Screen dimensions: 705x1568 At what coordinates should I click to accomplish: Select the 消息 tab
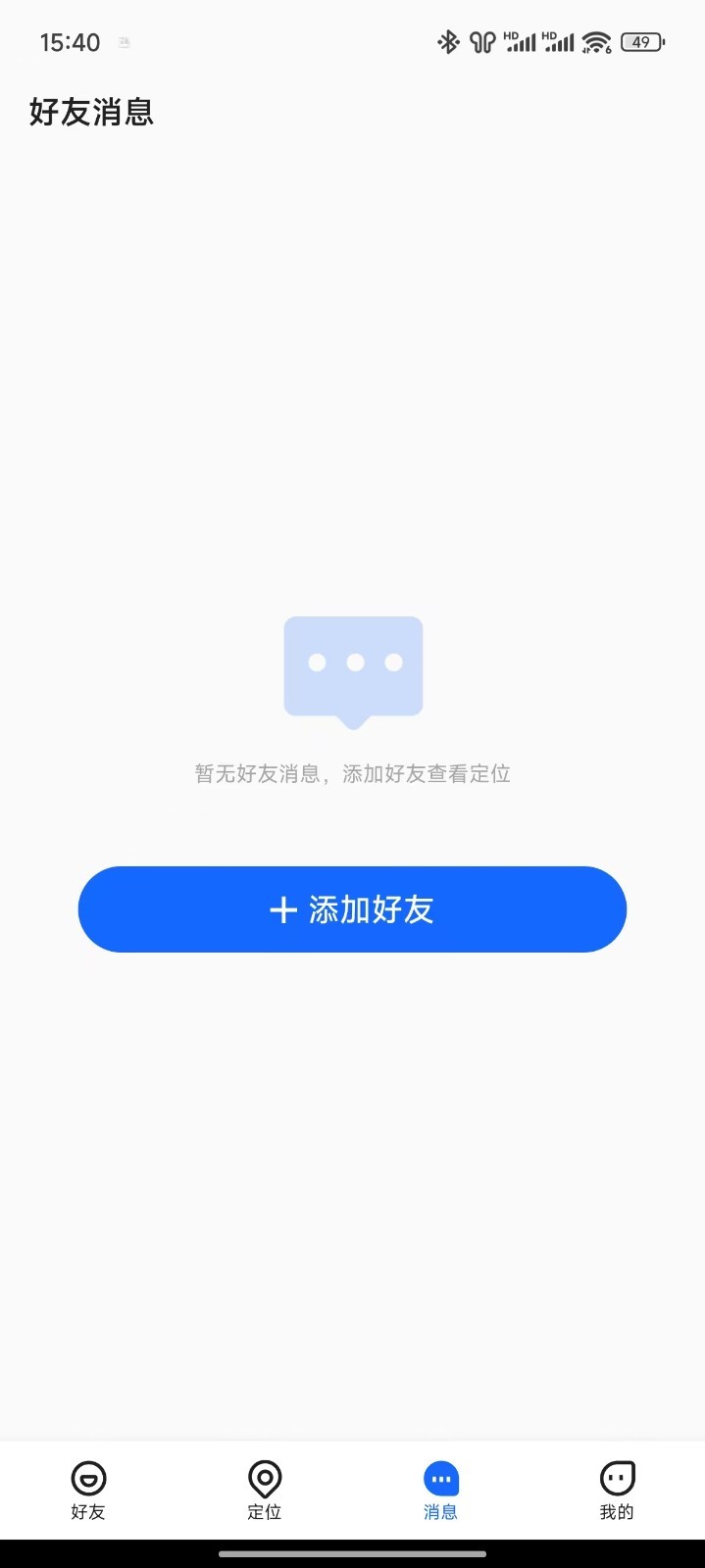coord(440,1490)
